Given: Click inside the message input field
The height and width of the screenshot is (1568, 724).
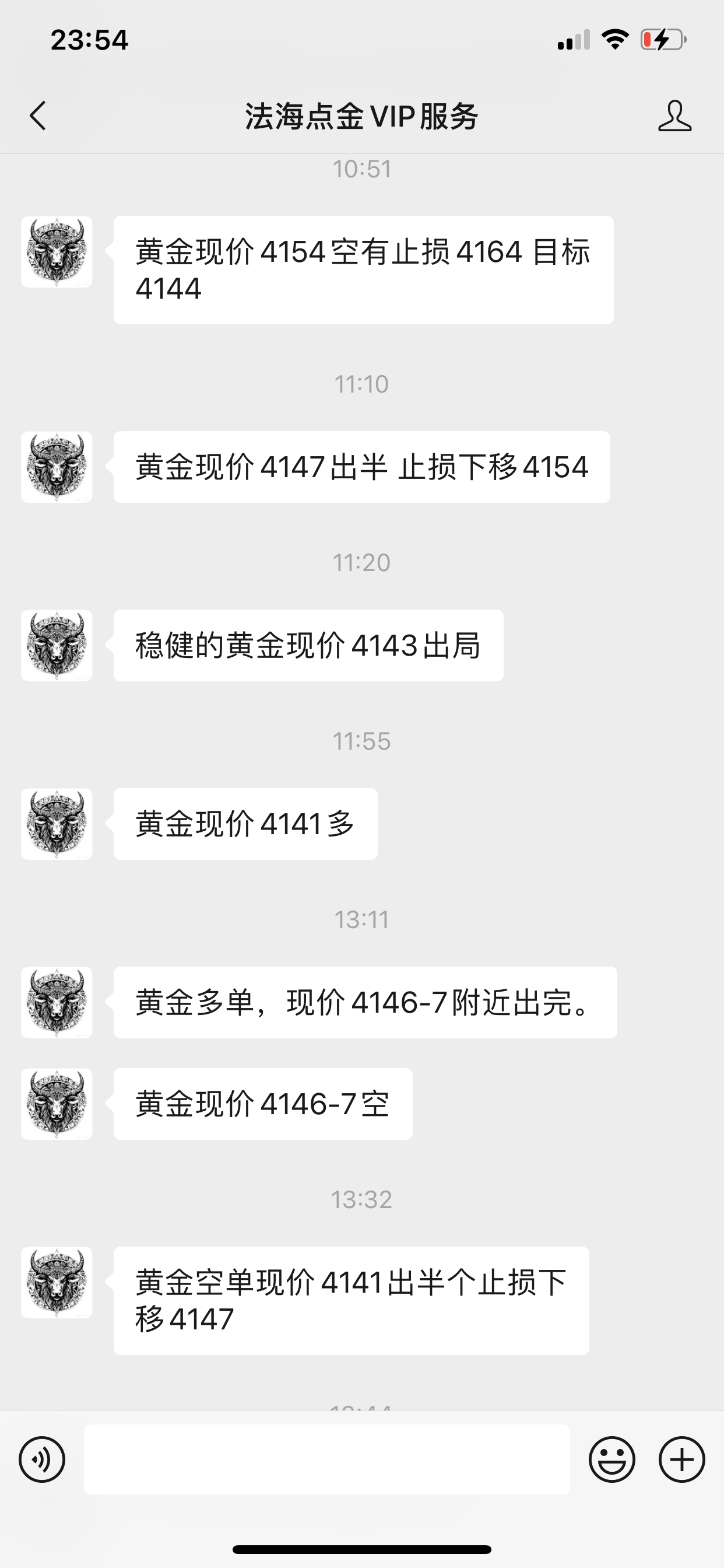Looking at the screenshot, I should (x=329, y=1458).
